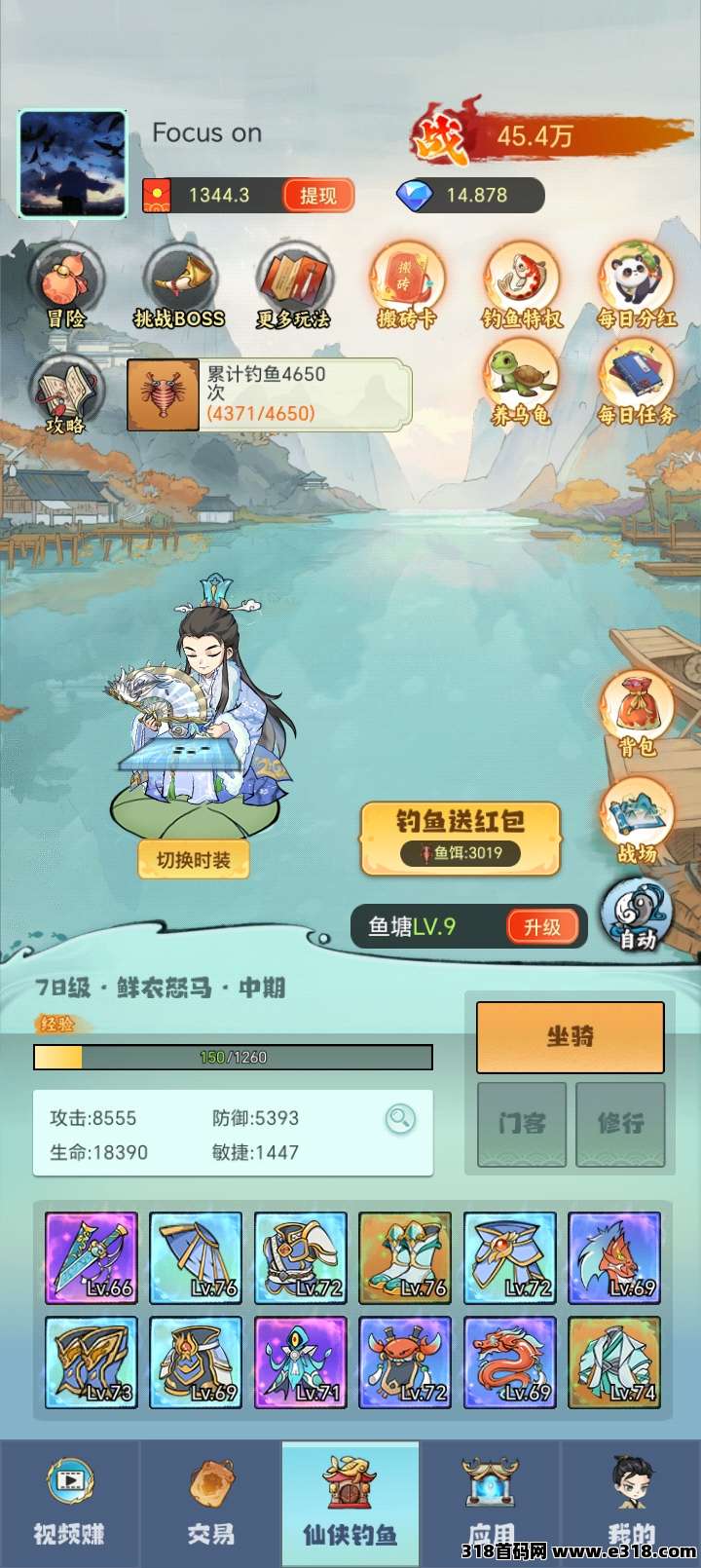Switch to the 视频赚 tab
Screen dimensions: 701x1568
pos(69,1505)
